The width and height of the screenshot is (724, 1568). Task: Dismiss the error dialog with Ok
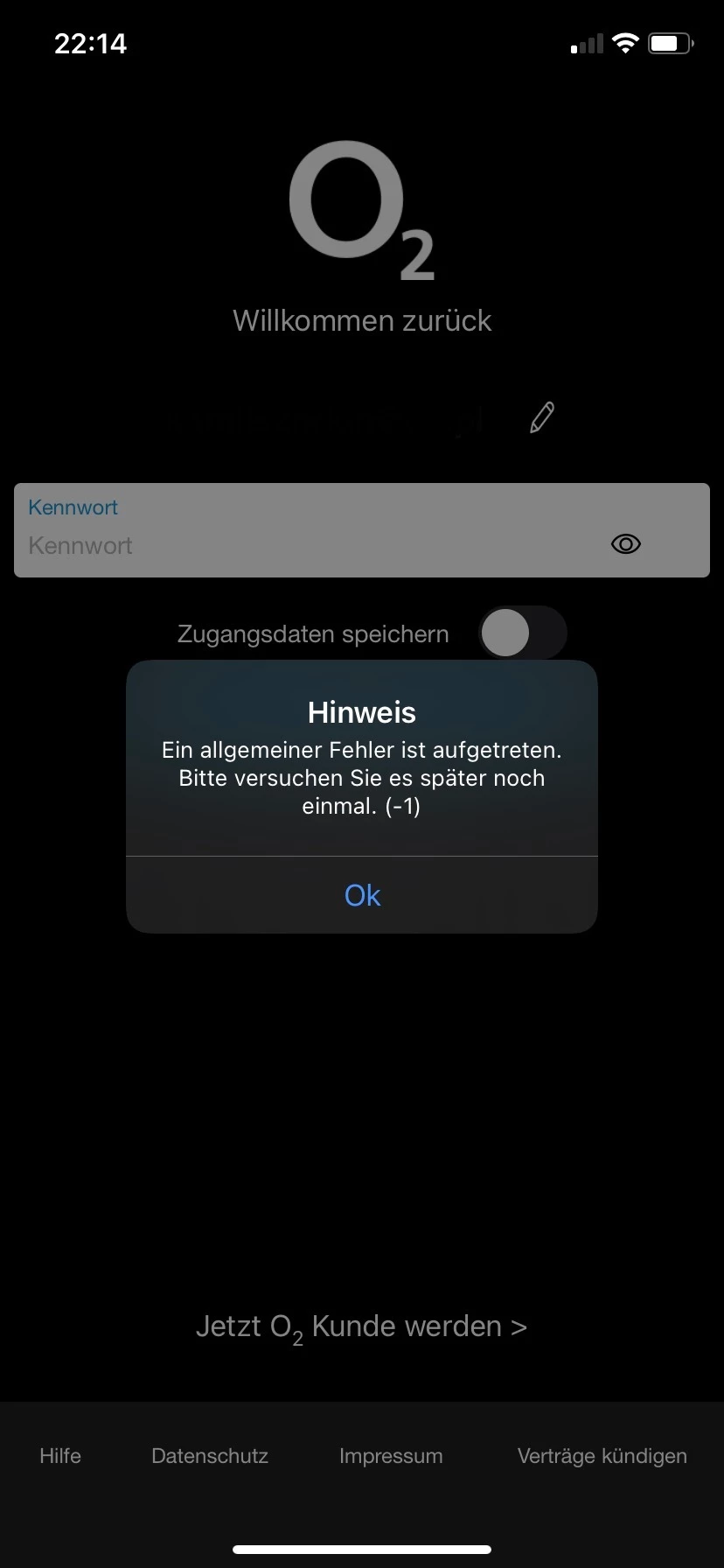tap(362, 895)
